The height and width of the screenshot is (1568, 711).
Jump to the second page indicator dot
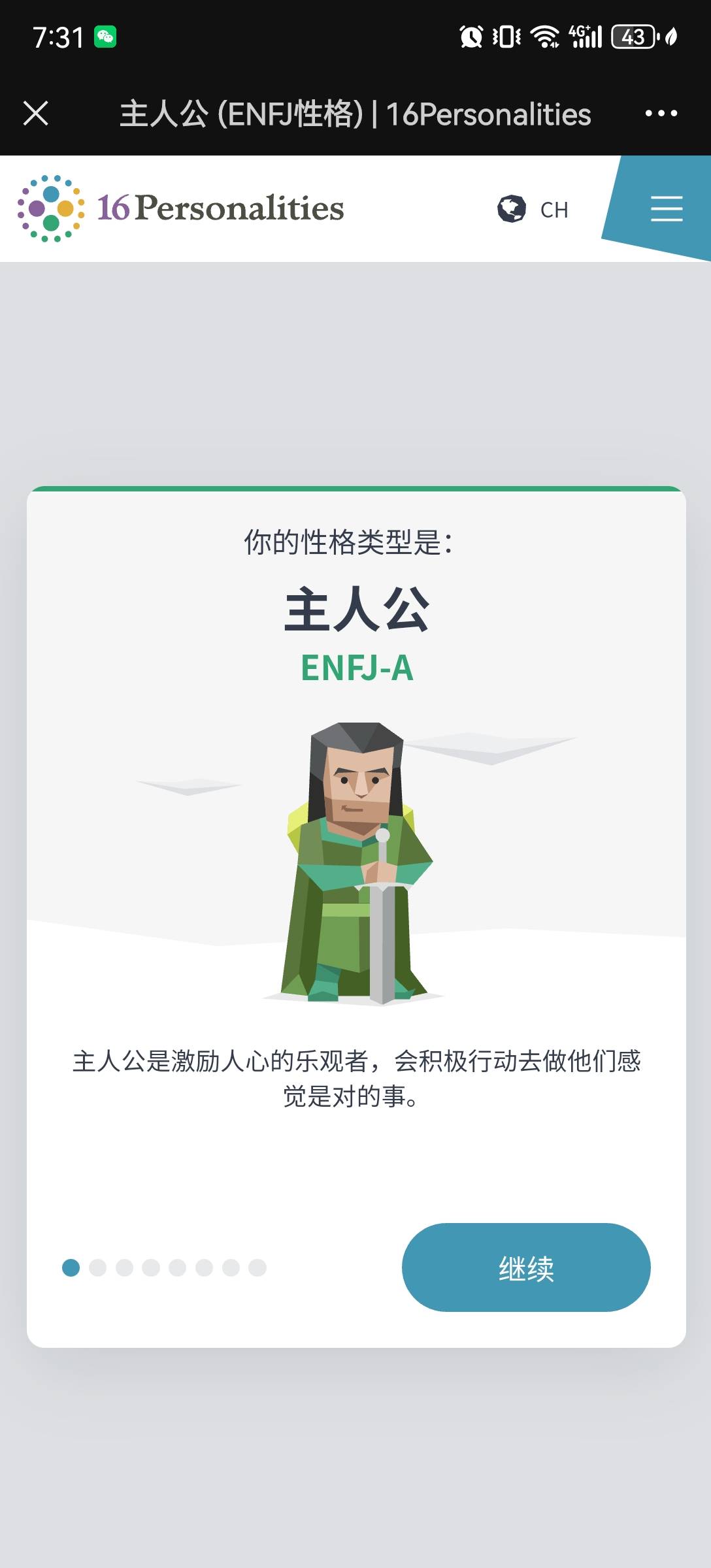coord(97,1267)
